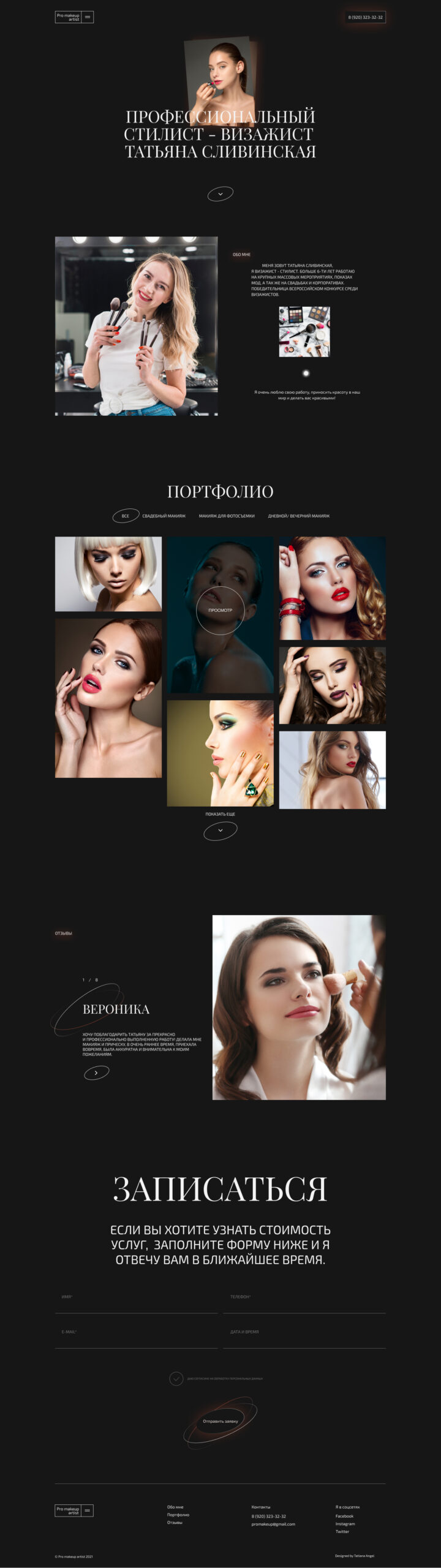Image resolution: width=441 pixels, height=1568 pixels.
Task: Tap the phone number button in the header
Action: [x=365, y=17]
